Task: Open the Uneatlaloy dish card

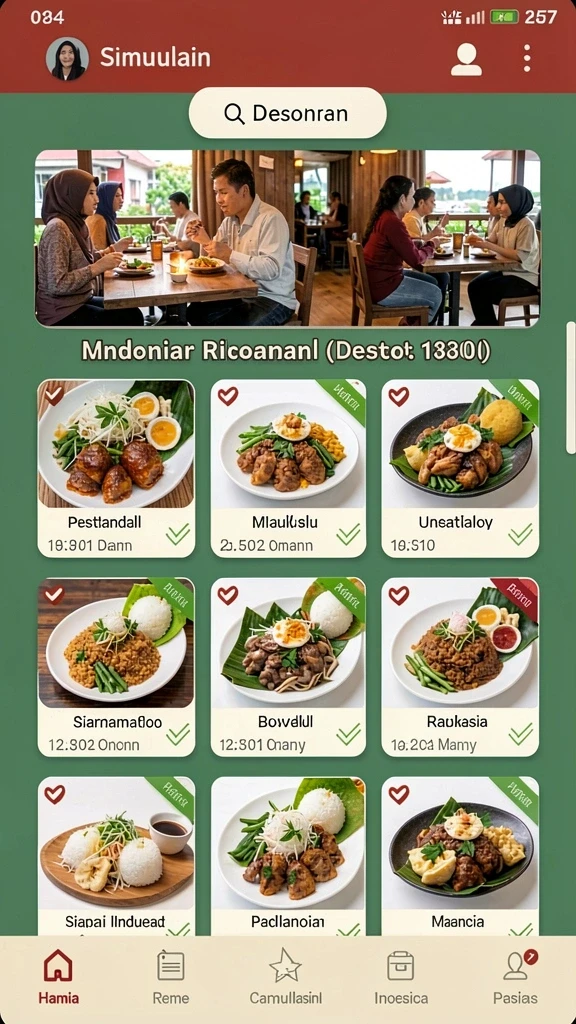Action: 460,468
